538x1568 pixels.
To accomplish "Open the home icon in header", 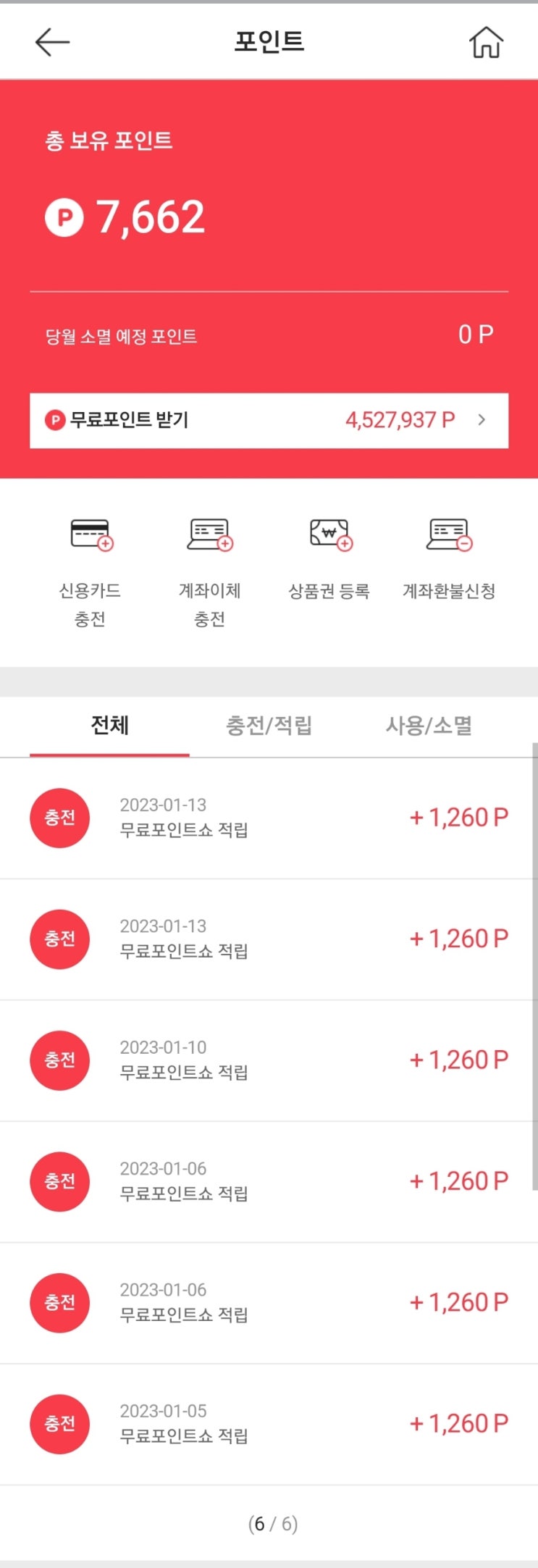I will [x=486, y=42].
